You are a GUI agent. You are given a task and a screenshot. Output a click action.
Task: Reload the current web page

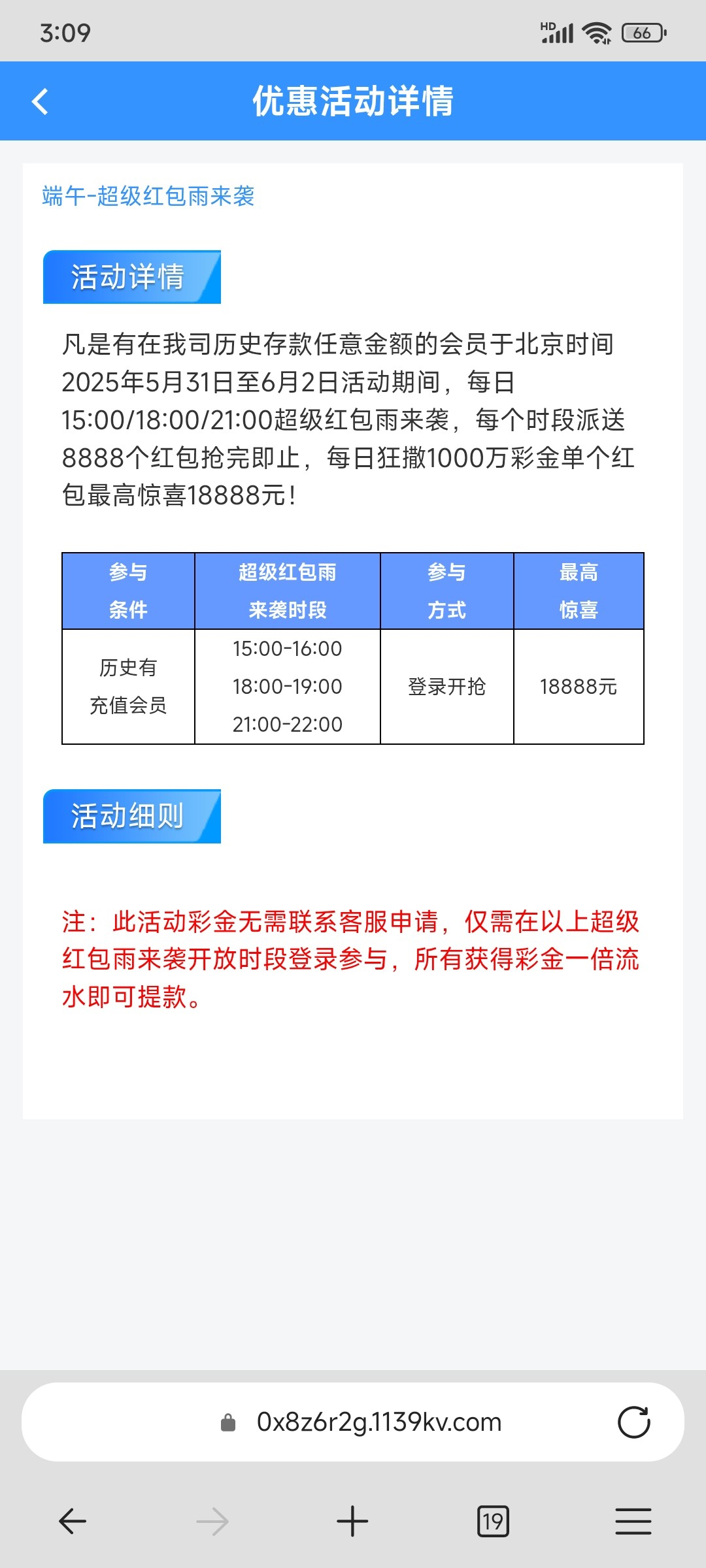[633, 1422]
